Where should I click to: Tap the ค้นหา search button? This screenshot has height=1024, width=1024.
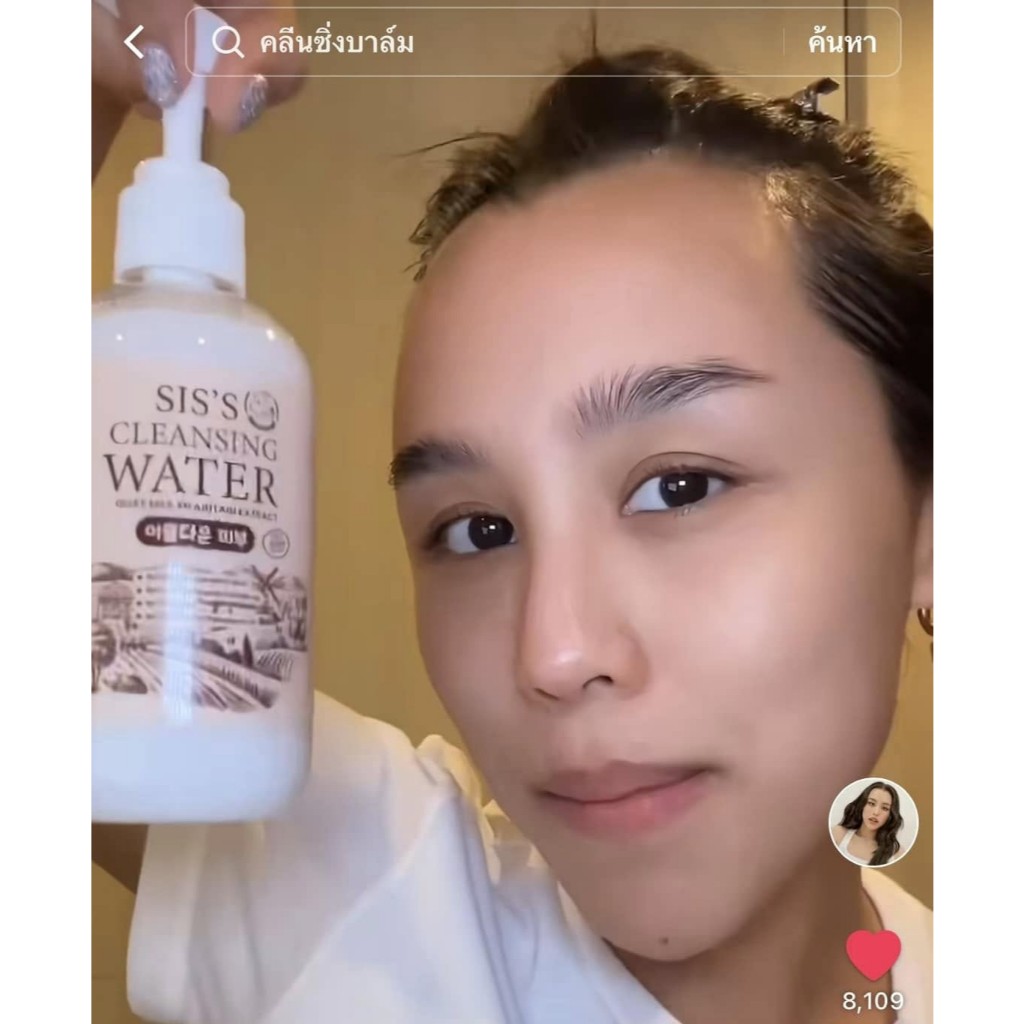[x=842, y=42]
